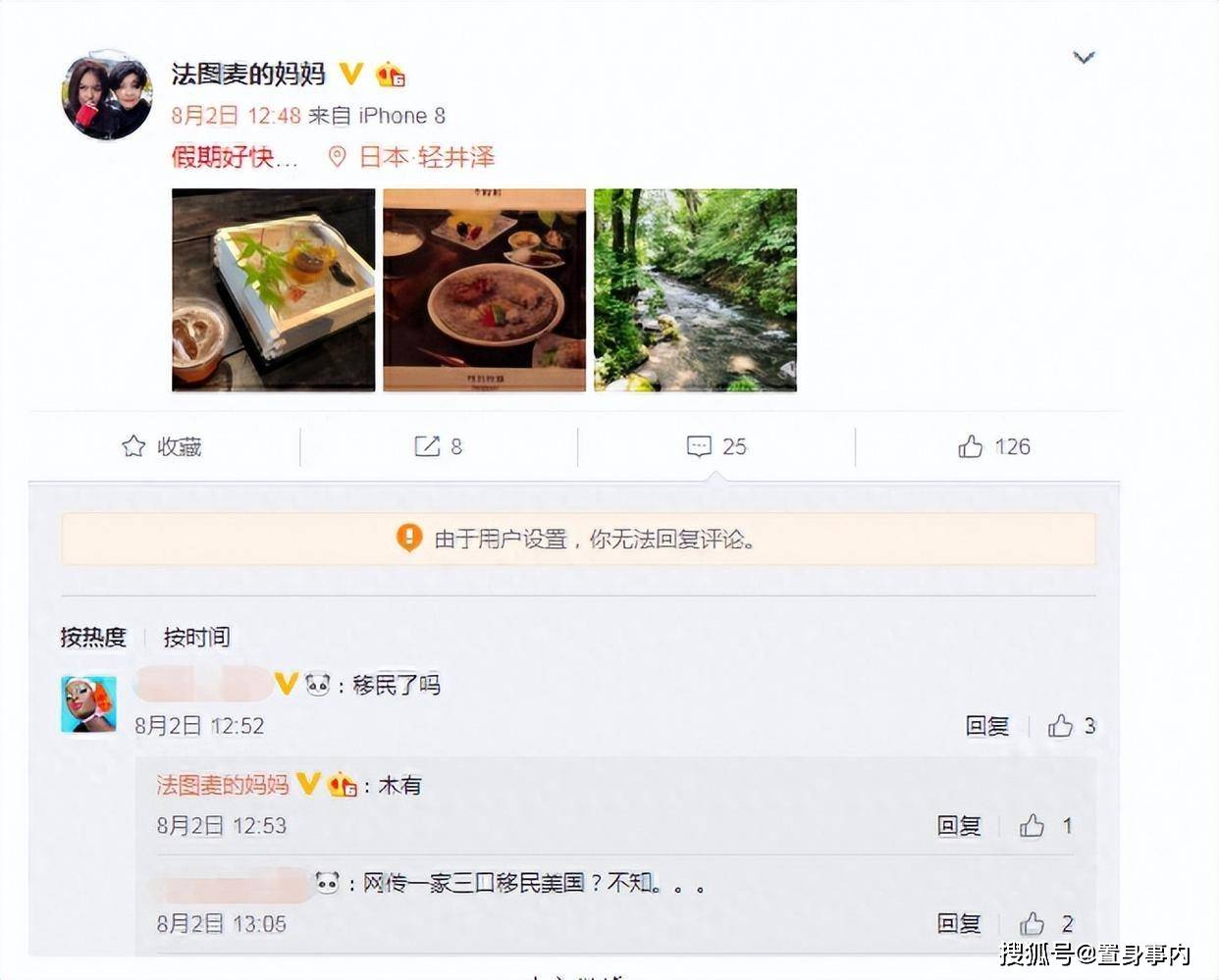Open 法图麦的妈妈 profile avatar
Viewport: 1219px width, 980px height.
tap(107, 98)
